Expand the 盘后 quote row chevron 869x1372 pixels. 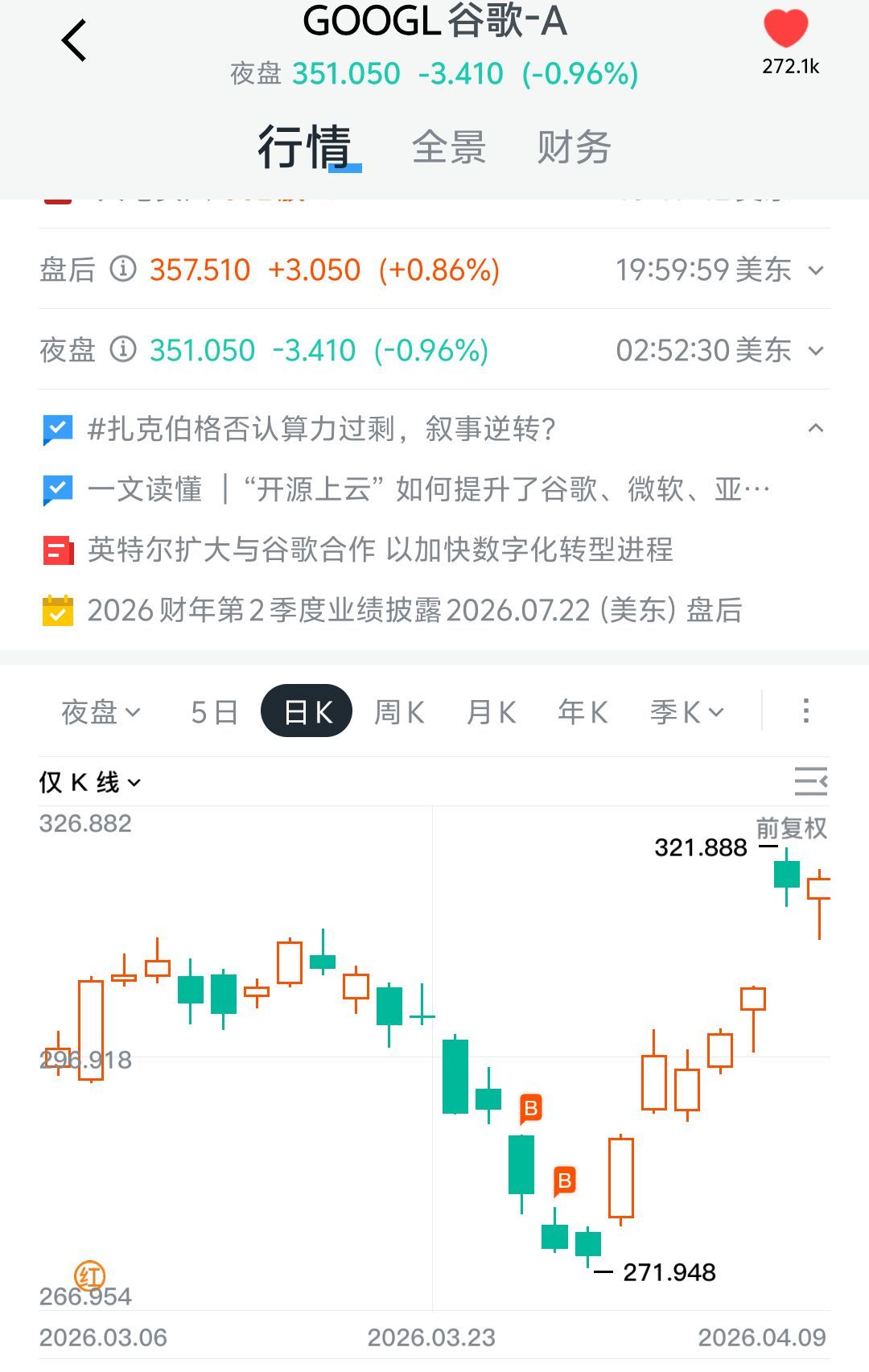click(x=816, y=270)
